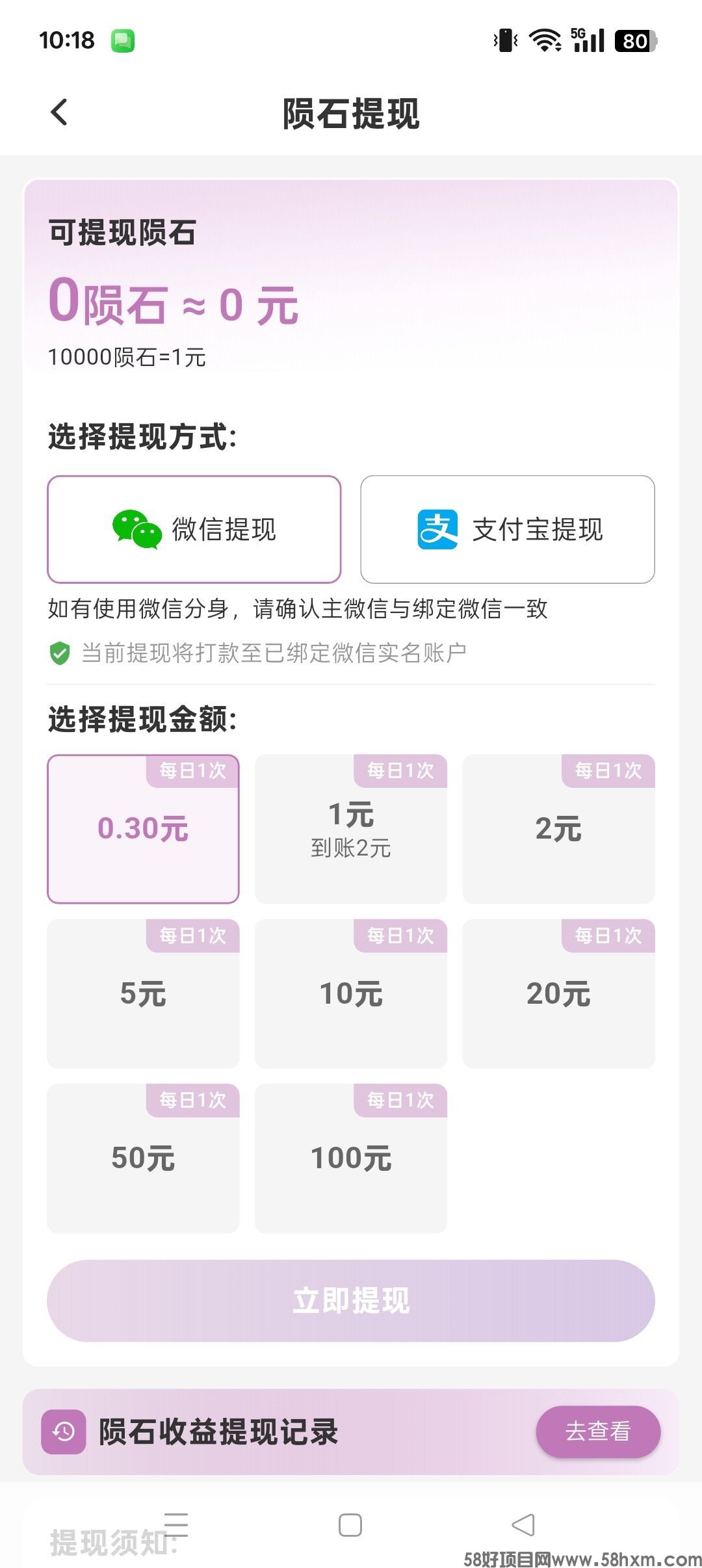Open withdrawal records via 去查看
This screenshot has height=1568, width=702.
click(598, 1431)
